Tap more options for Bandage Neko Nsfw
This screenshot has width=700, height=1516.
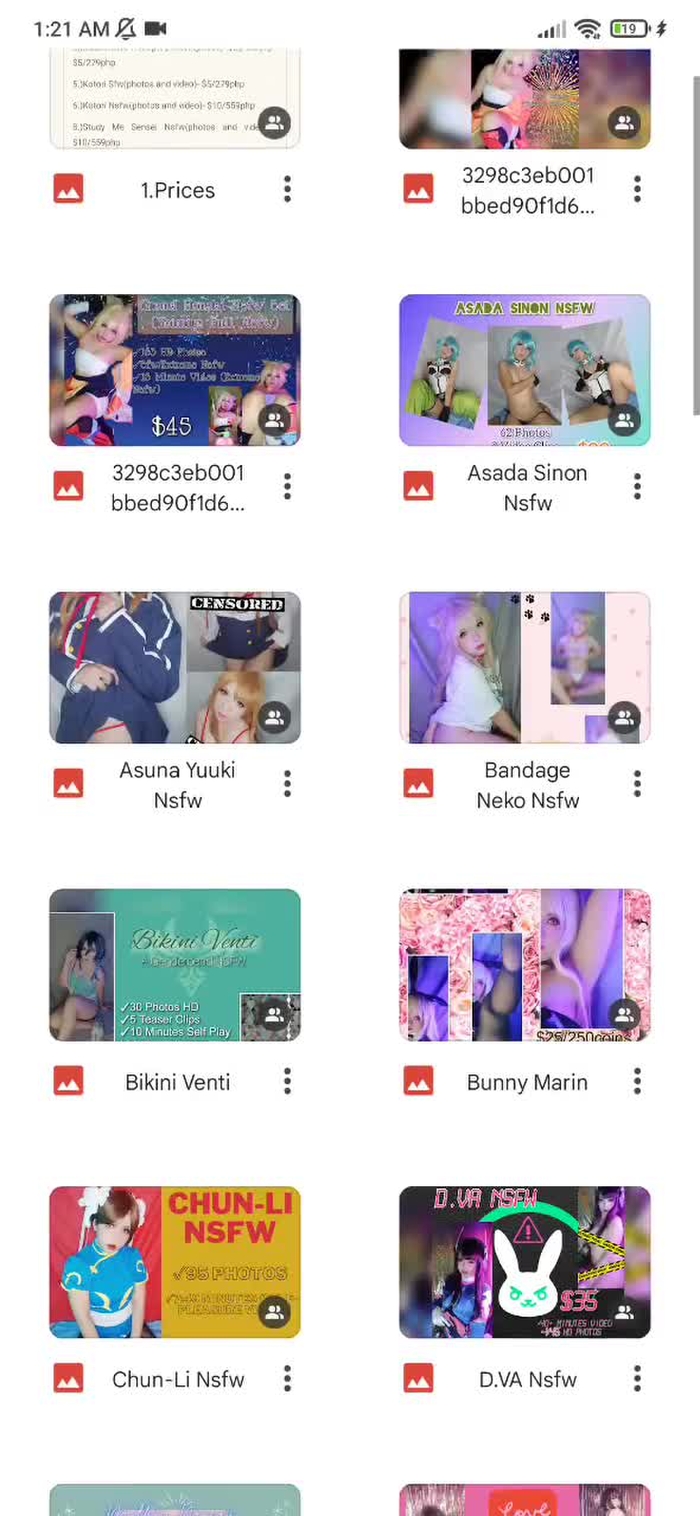coord(637,784)
